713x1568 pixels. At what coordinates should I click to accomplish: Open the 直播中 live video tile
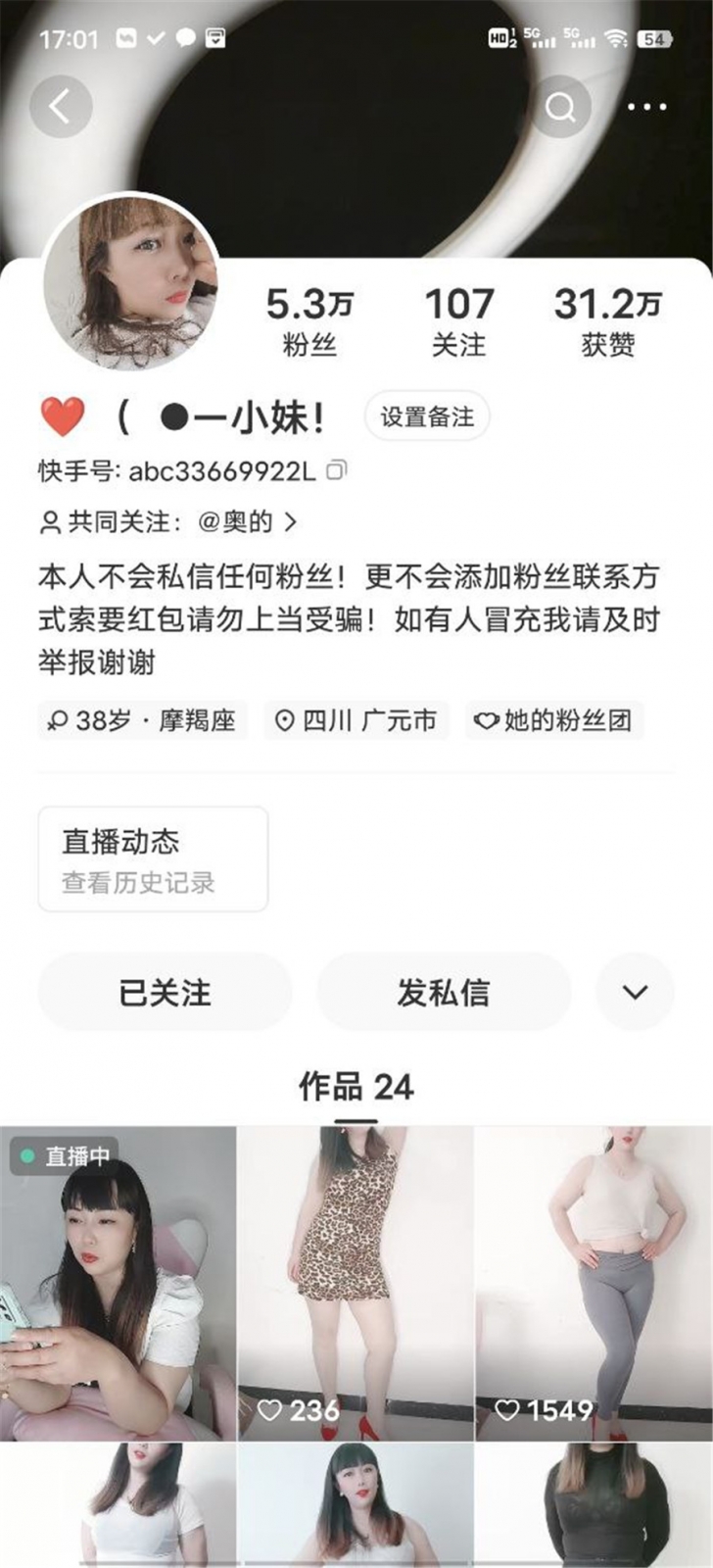coord(118,1284)
